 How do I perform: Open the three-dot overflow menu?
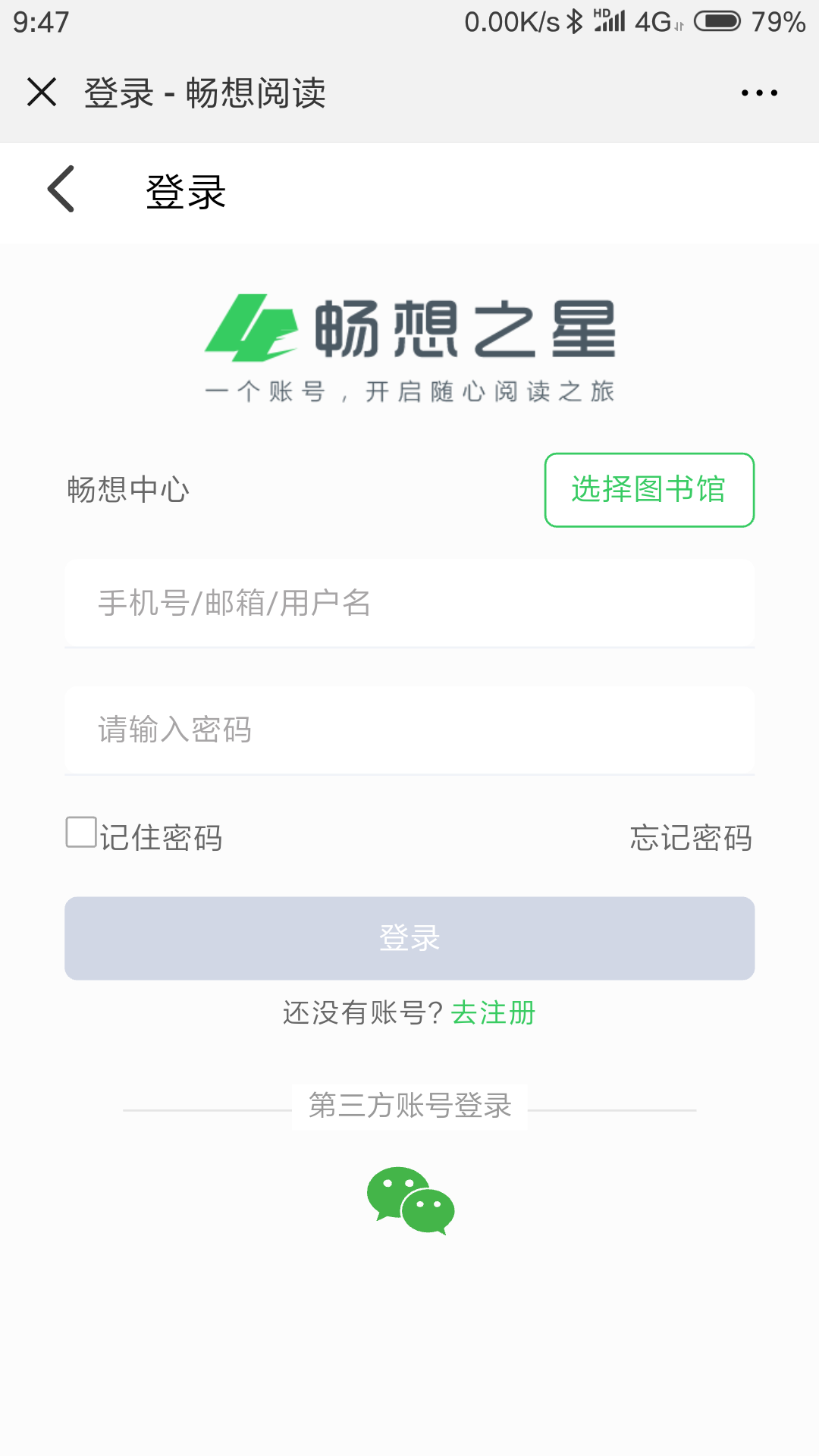point(759,93)
